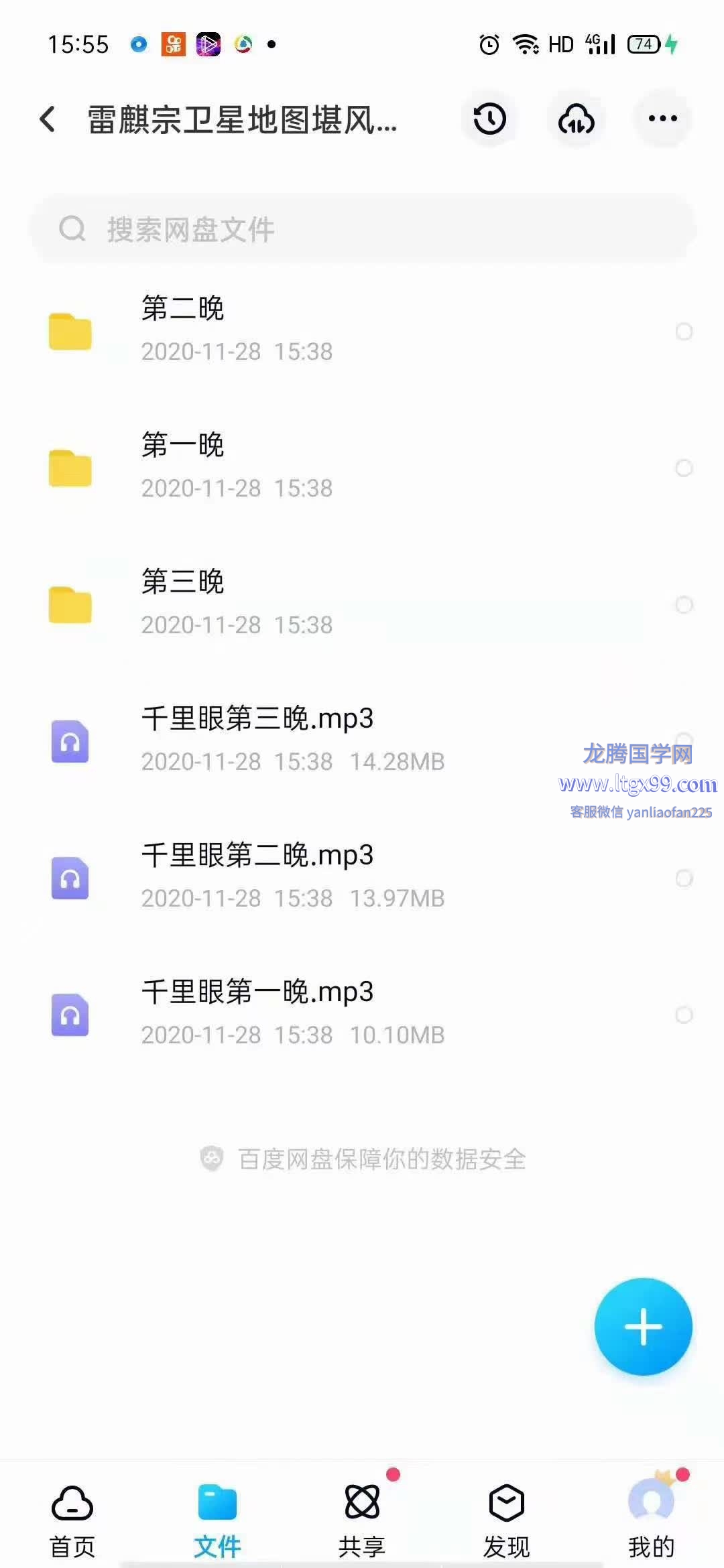724x1568 pixels.
Task: Tap the blue plus floating button
Action: [643, 1326]
